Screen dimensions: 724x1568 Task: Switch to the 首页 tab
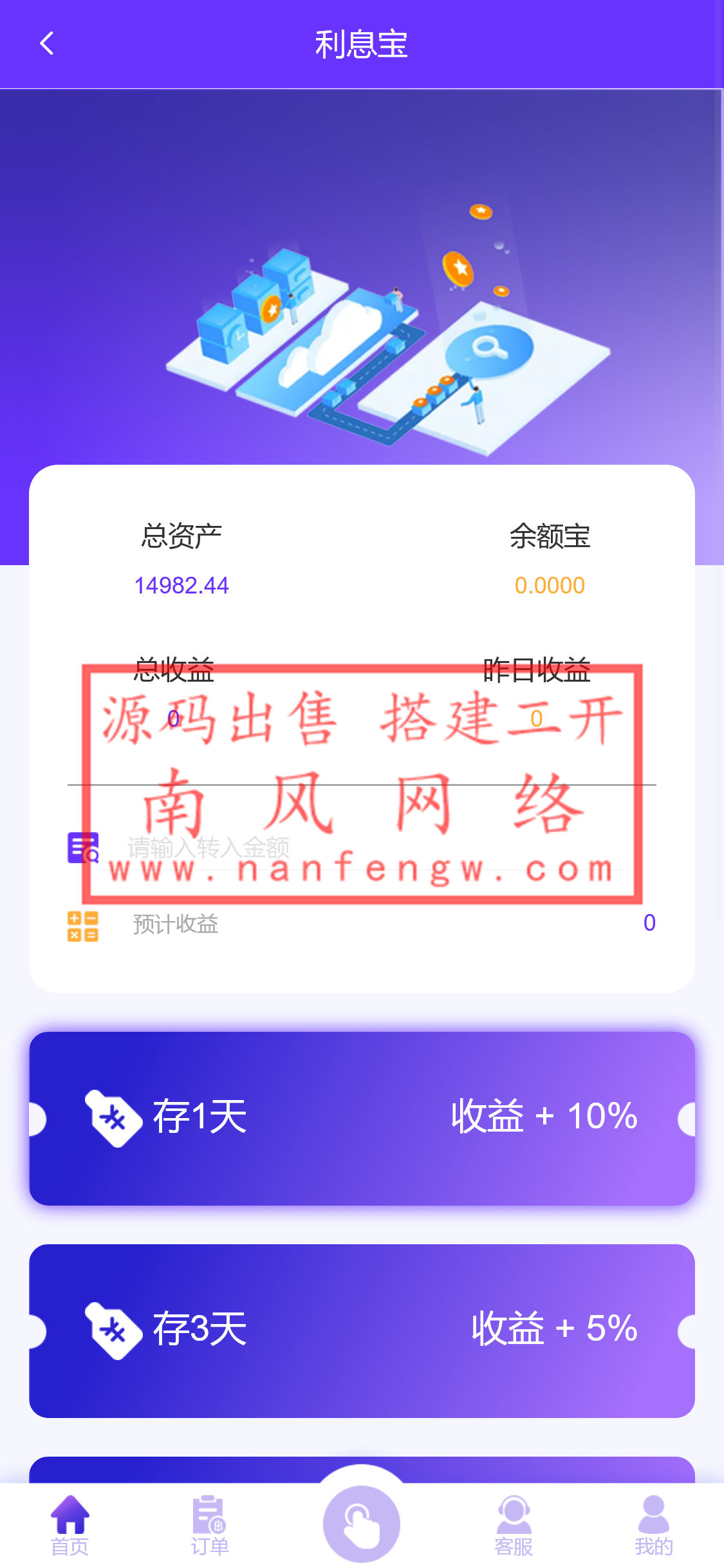tap(70, 1526)
